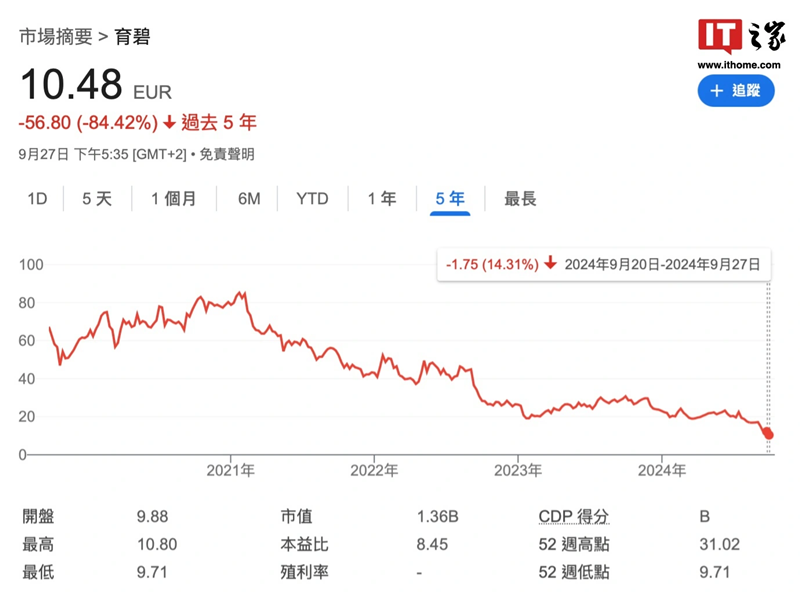Open the 免責聲明 disclaimer link
This screenshot has width=800, height=592.
click(x=226, y=154)
